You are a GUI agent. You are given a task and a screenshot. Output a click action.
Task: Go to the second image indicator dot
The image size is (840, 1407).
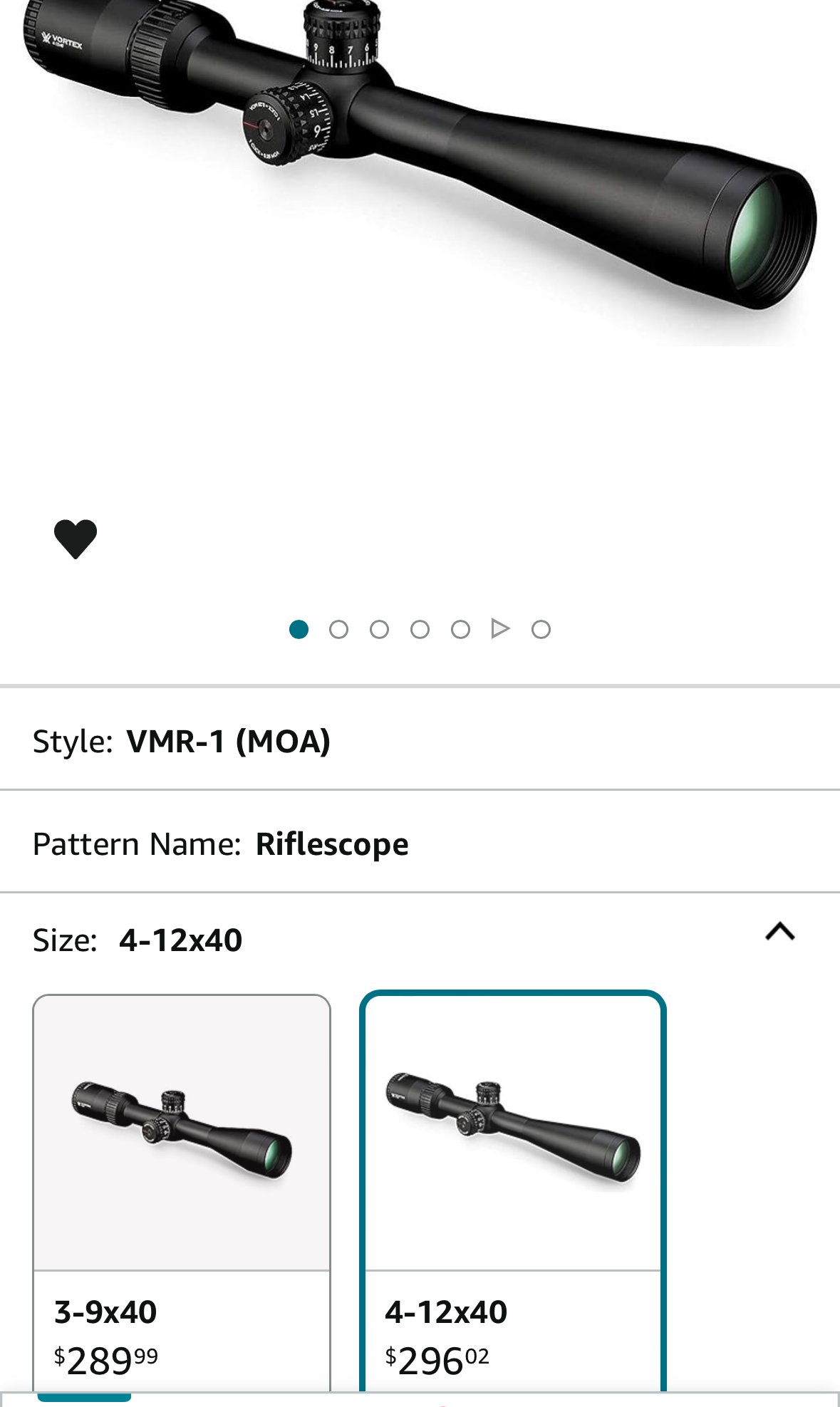pyautogui.click(x=339, y=630)
